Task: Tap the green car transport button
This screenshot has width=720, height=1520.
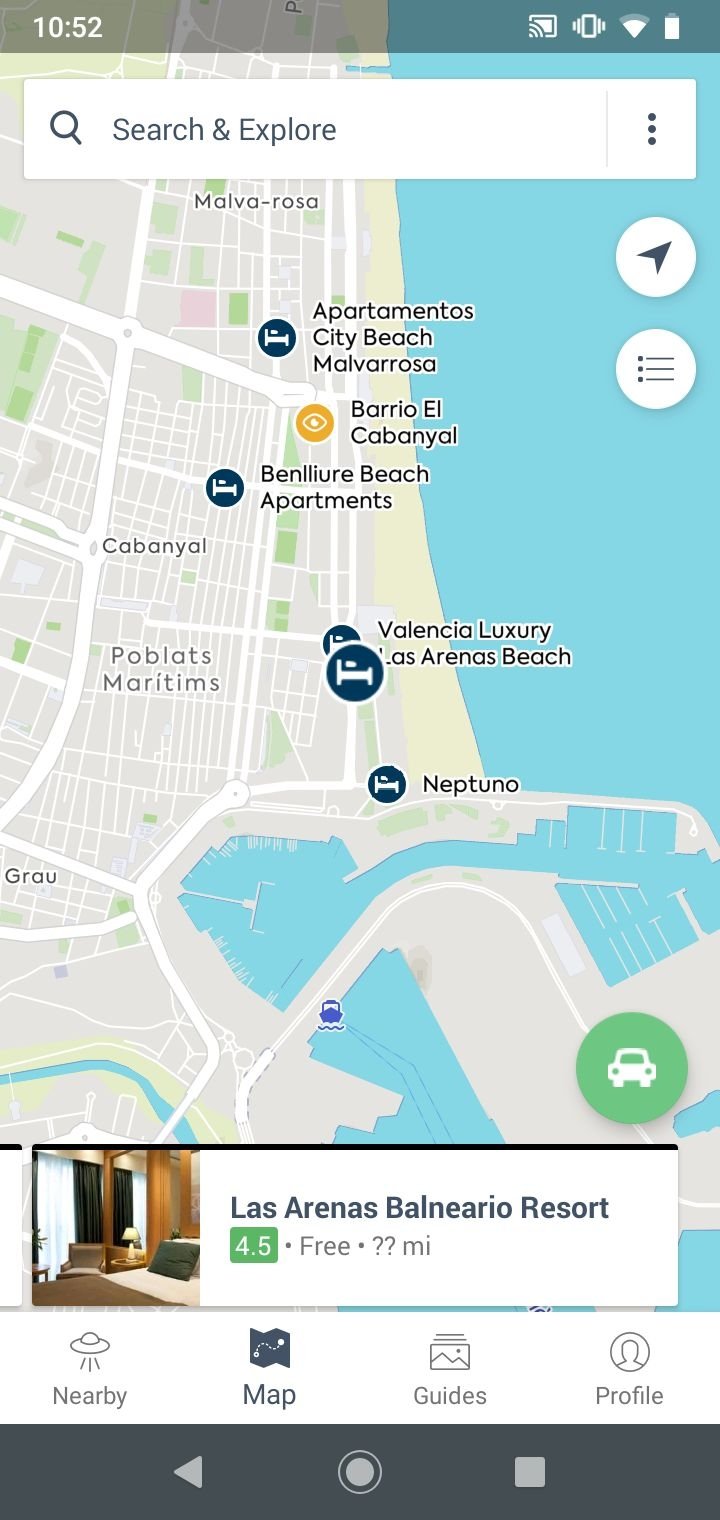Action: pyautogui.click(x=632, y=1069)
